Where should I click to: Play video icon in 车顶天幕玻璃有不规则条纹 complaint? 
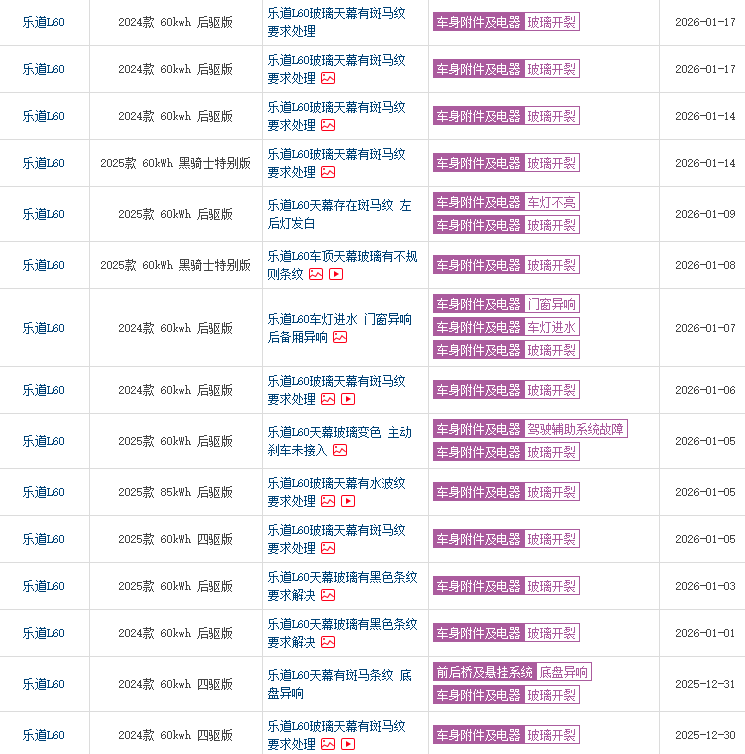tap(334, 273)
